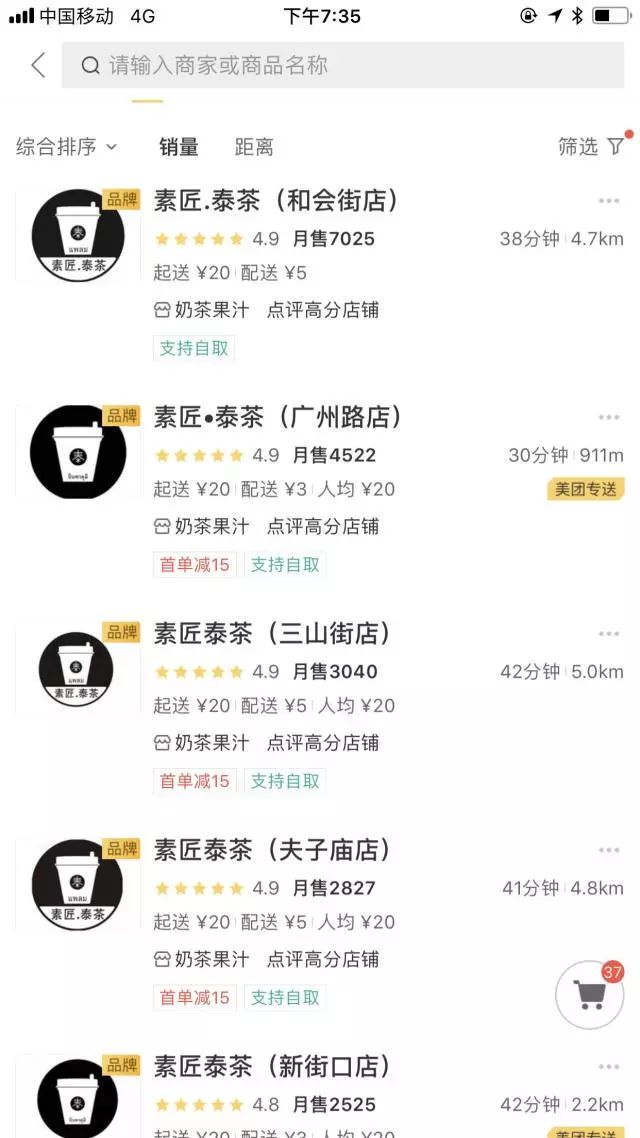This screenshot has height=1138, width=640.
Task: Open more options for 广州路店
Action: click(x=609, y=417)
